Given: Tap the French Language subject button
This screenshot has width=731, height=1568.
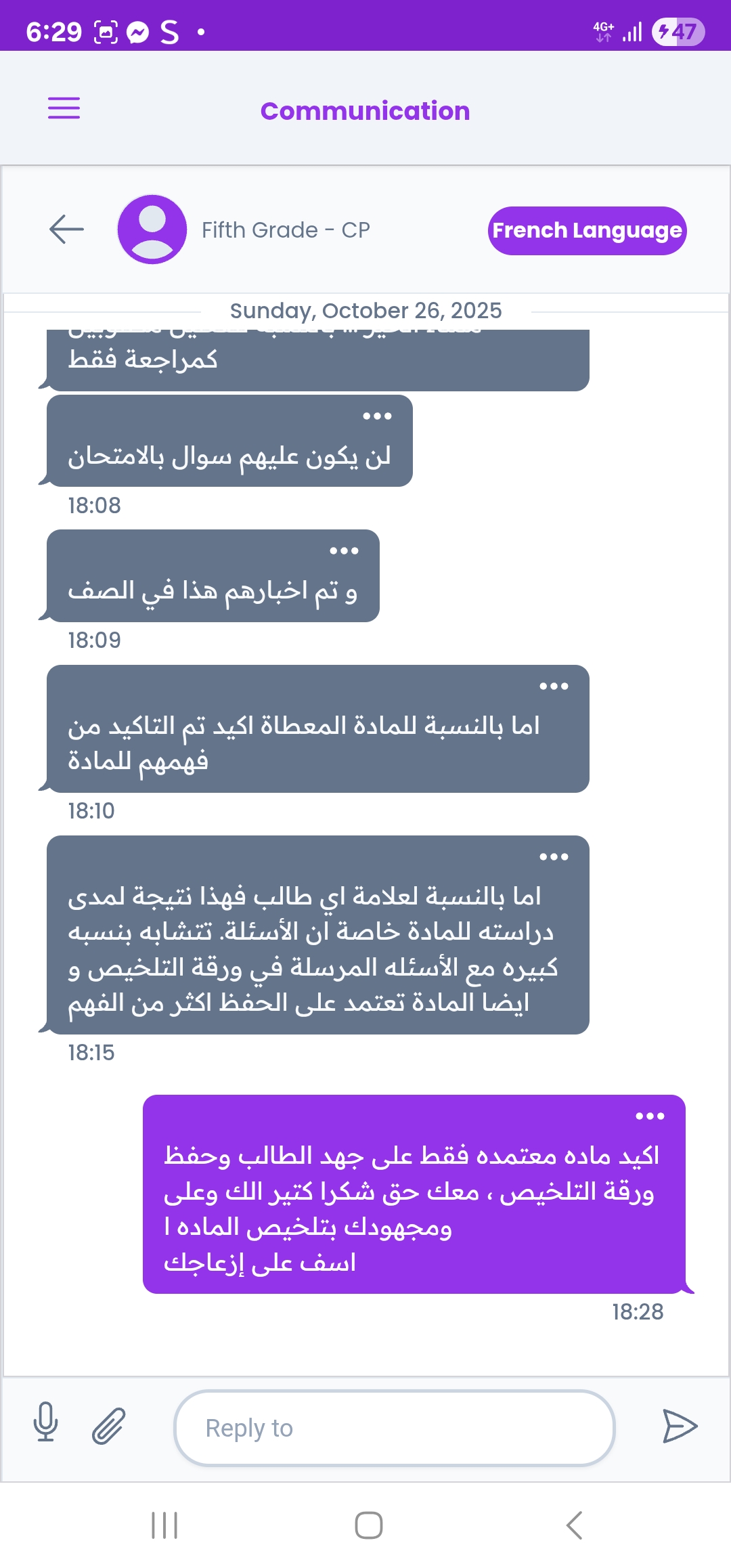Looking at the screenshot, I should coord(587,231).
